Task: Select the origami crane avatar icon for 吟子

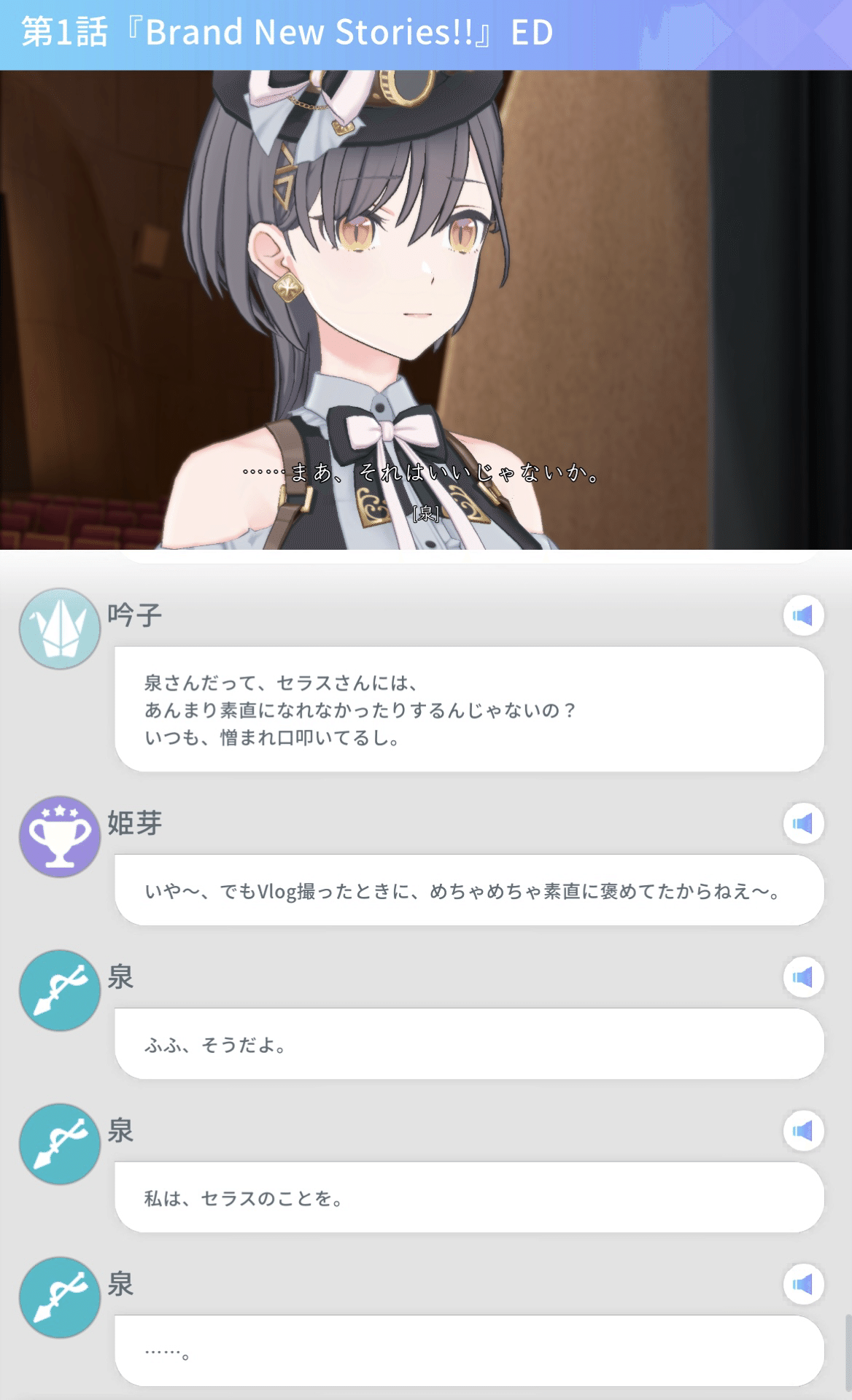Action: coord(59,629)
